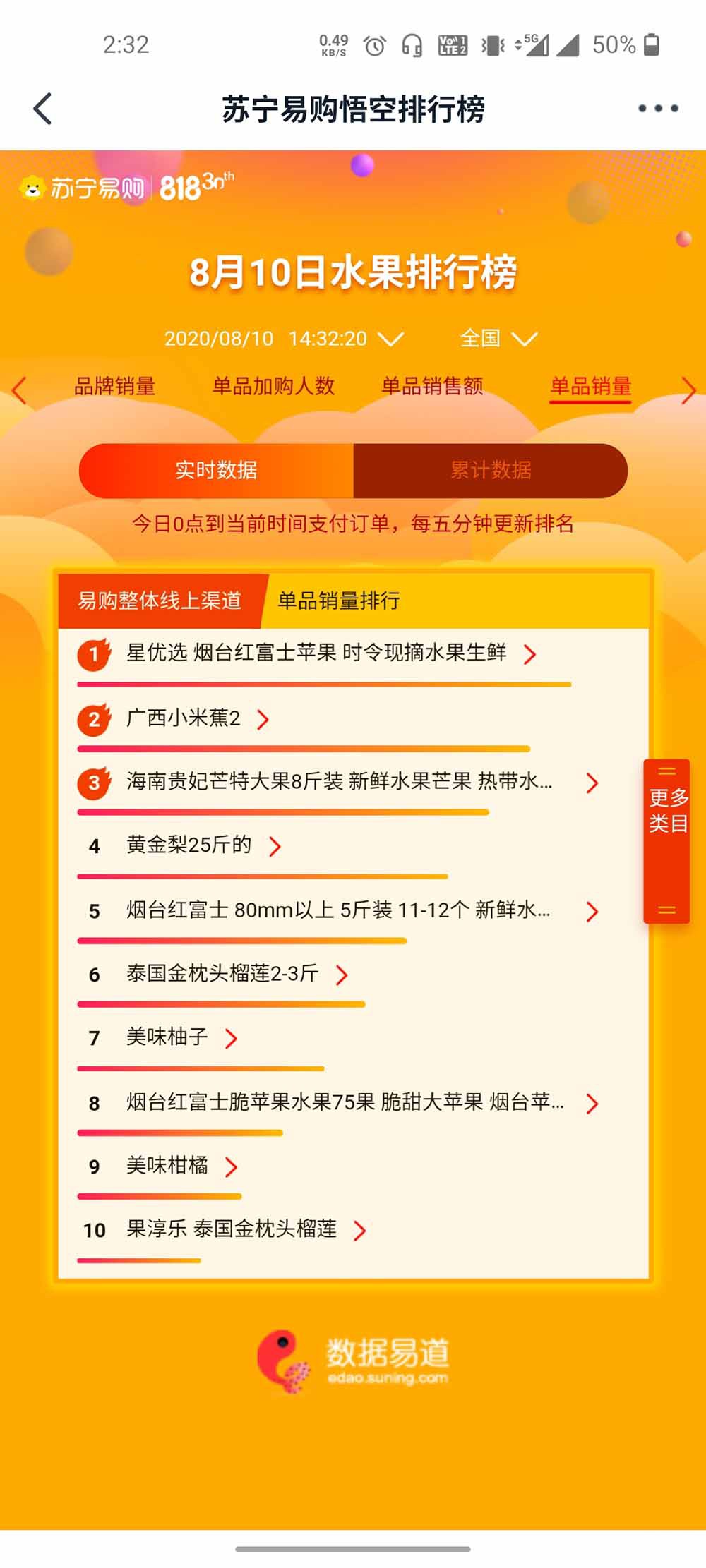The width and height of the screenshot is (706, 1568).
Task: Show previous tabs with the left arrow
Action: pyautogui.click(x=19, y=390)
